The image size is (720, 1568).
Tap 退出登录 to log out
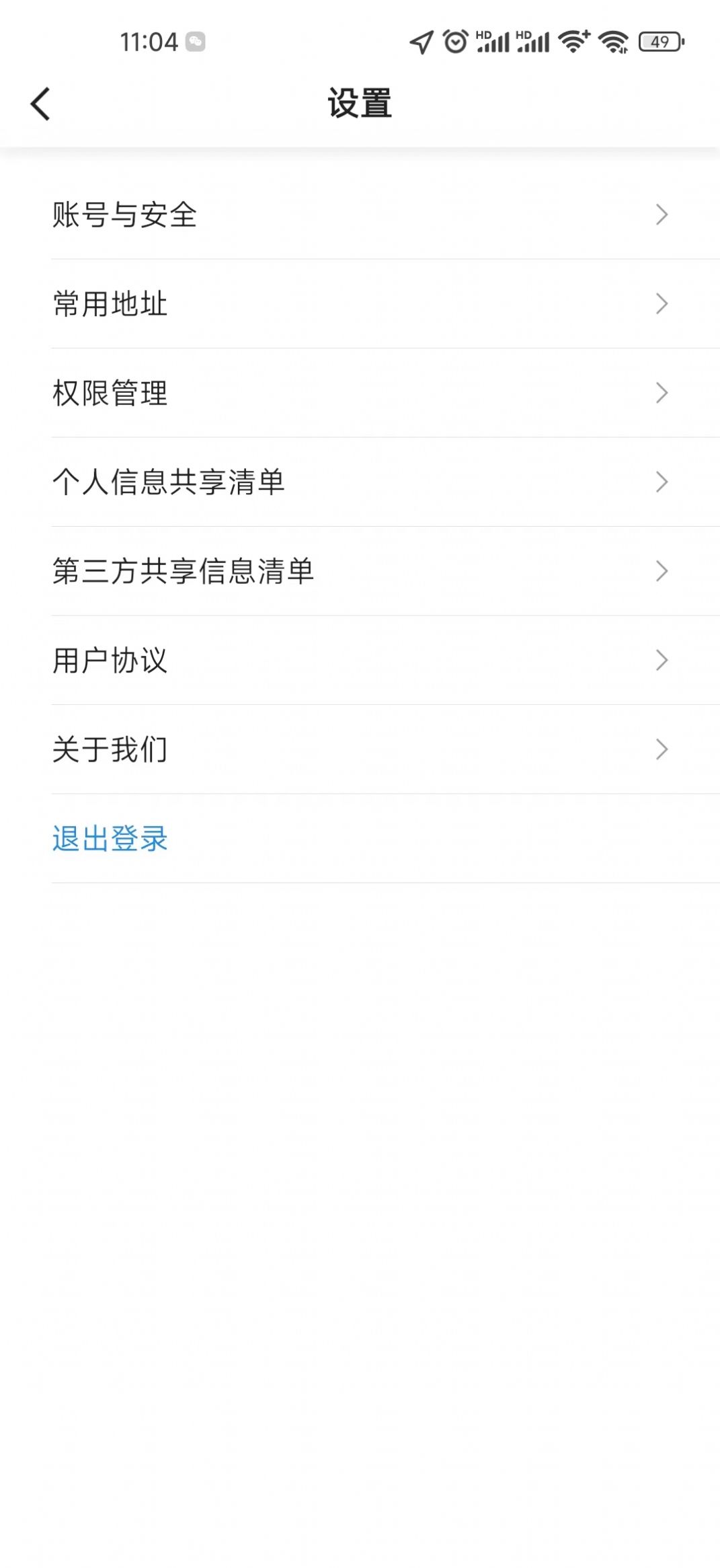110,839
